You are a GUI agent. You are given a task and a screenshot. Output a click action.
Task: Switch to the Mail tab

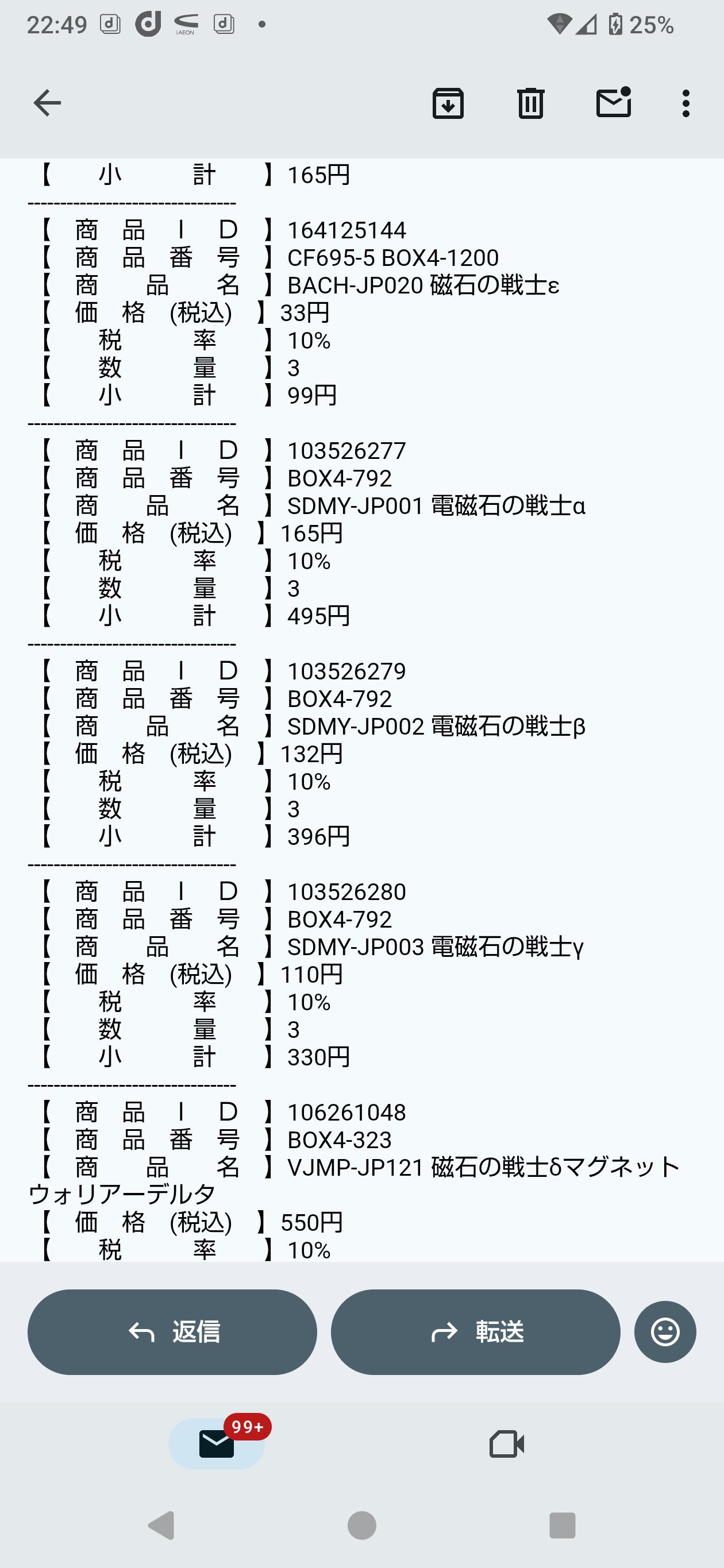[217, 1443]
